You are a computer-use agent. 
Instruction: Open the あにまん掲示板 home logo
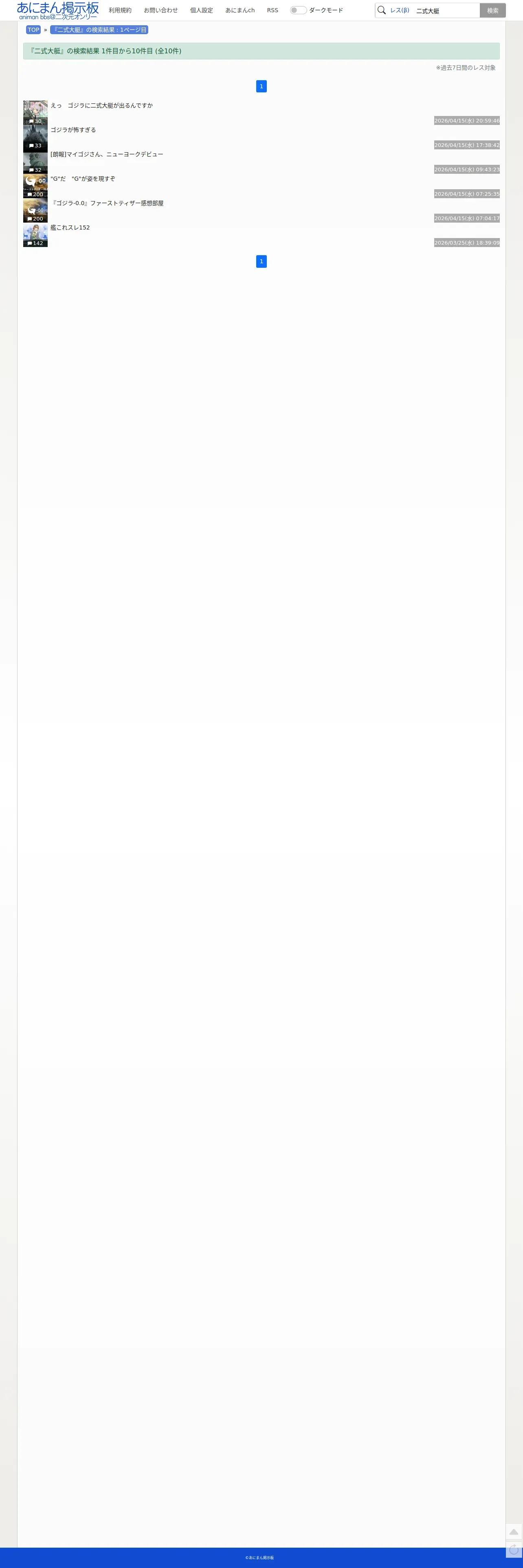click(58, 10)
